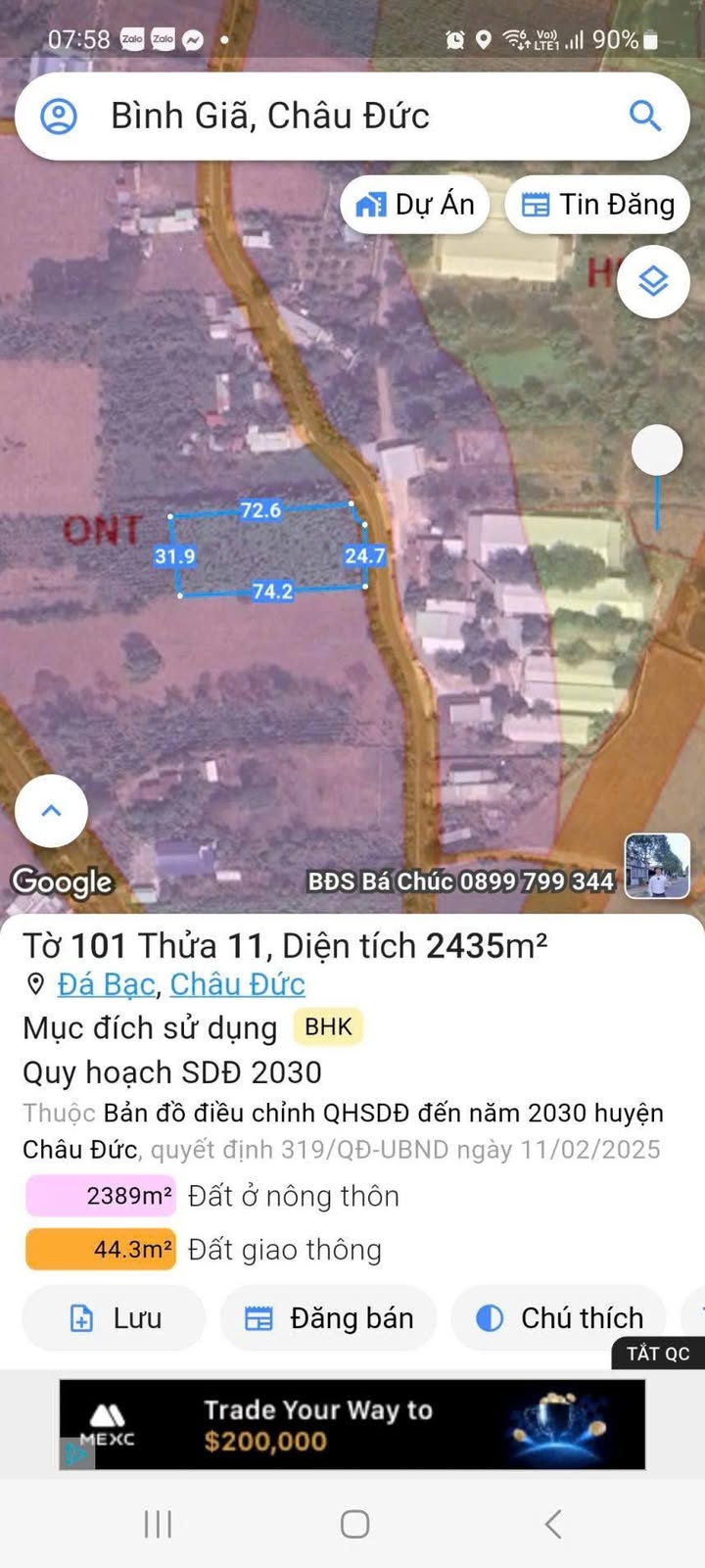Open the map layers button
Viewport: 705px width, 1568px height.
[653, 281]
